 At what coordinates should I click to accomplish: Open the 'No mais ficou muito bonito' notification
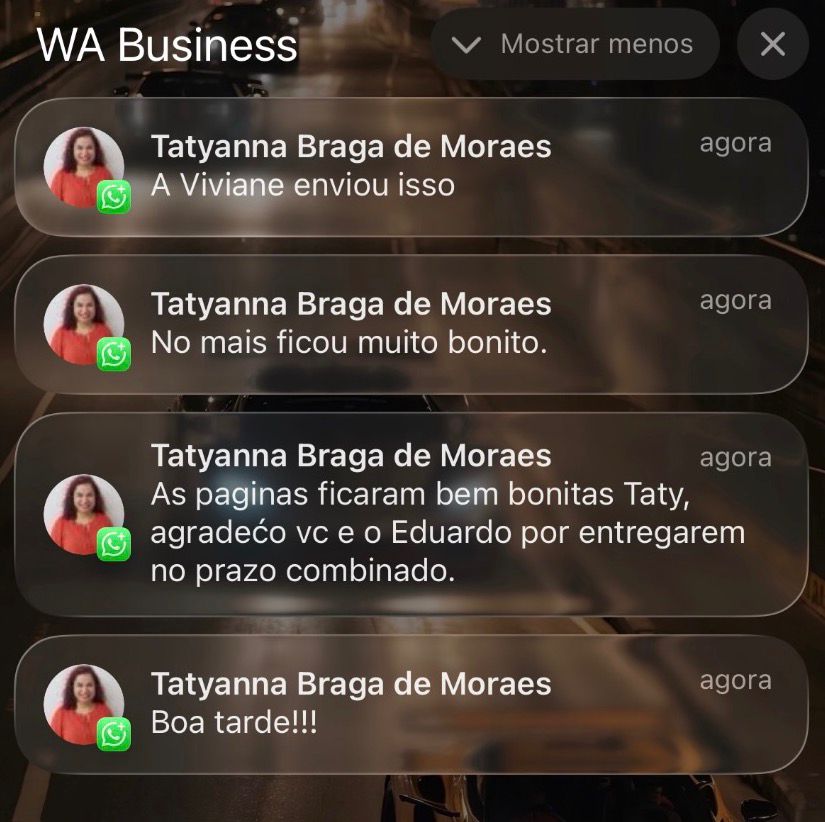(x=411, y=324)
